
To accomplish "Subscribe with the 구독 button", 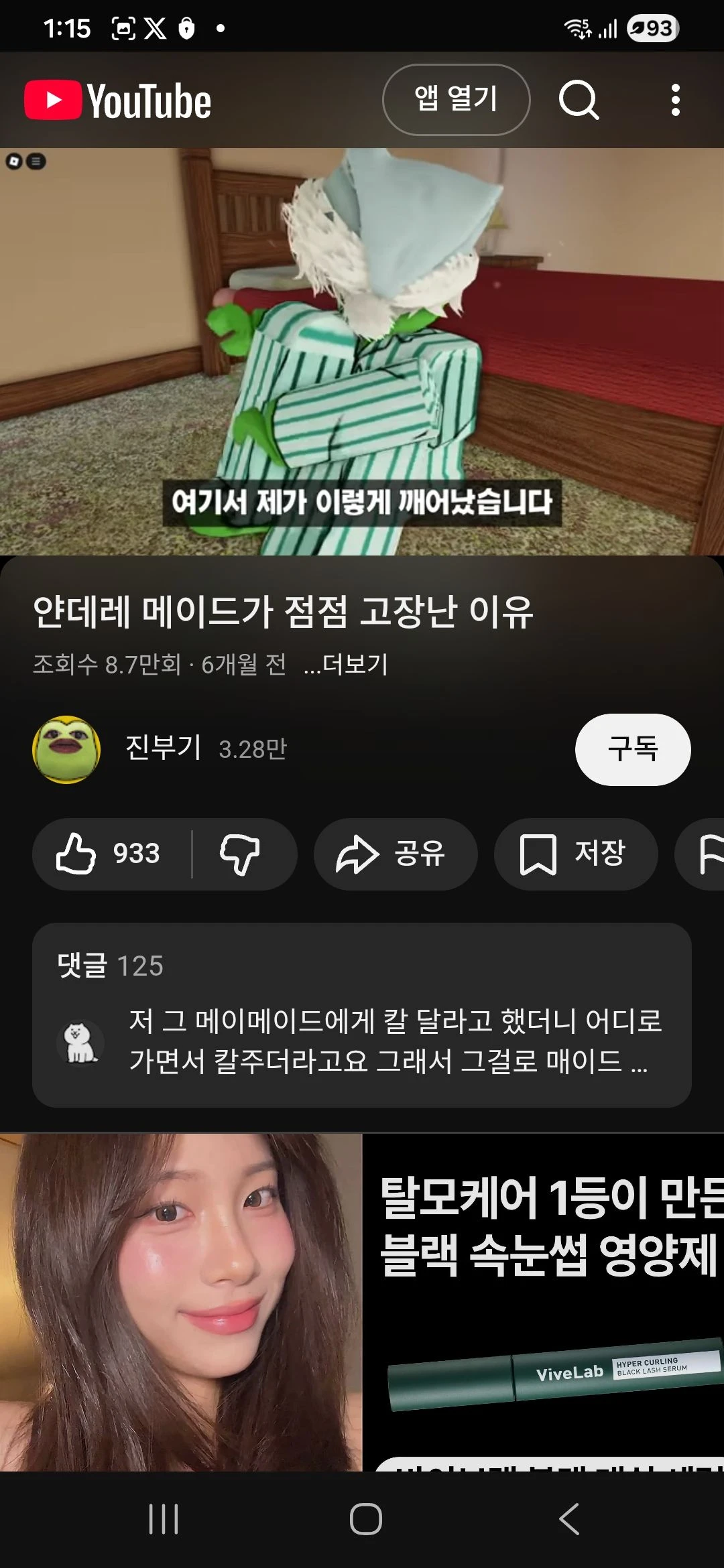I will [632, 749].
